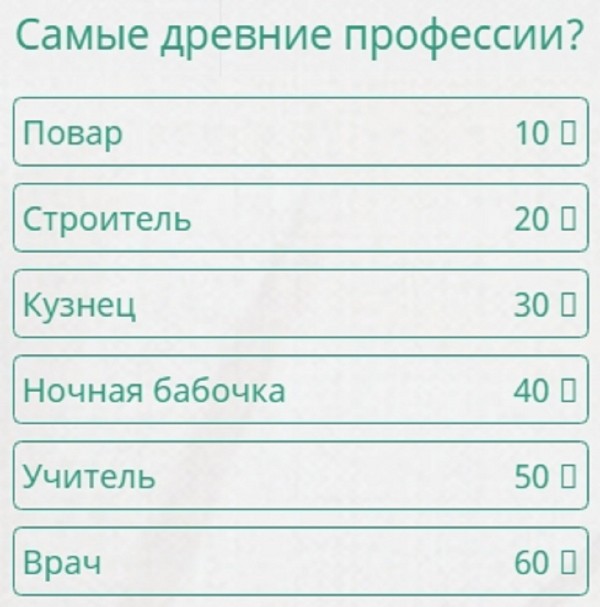Pick the Ночная бабочка answer
This screenshot has height=607, width=600.
(300, 390)
